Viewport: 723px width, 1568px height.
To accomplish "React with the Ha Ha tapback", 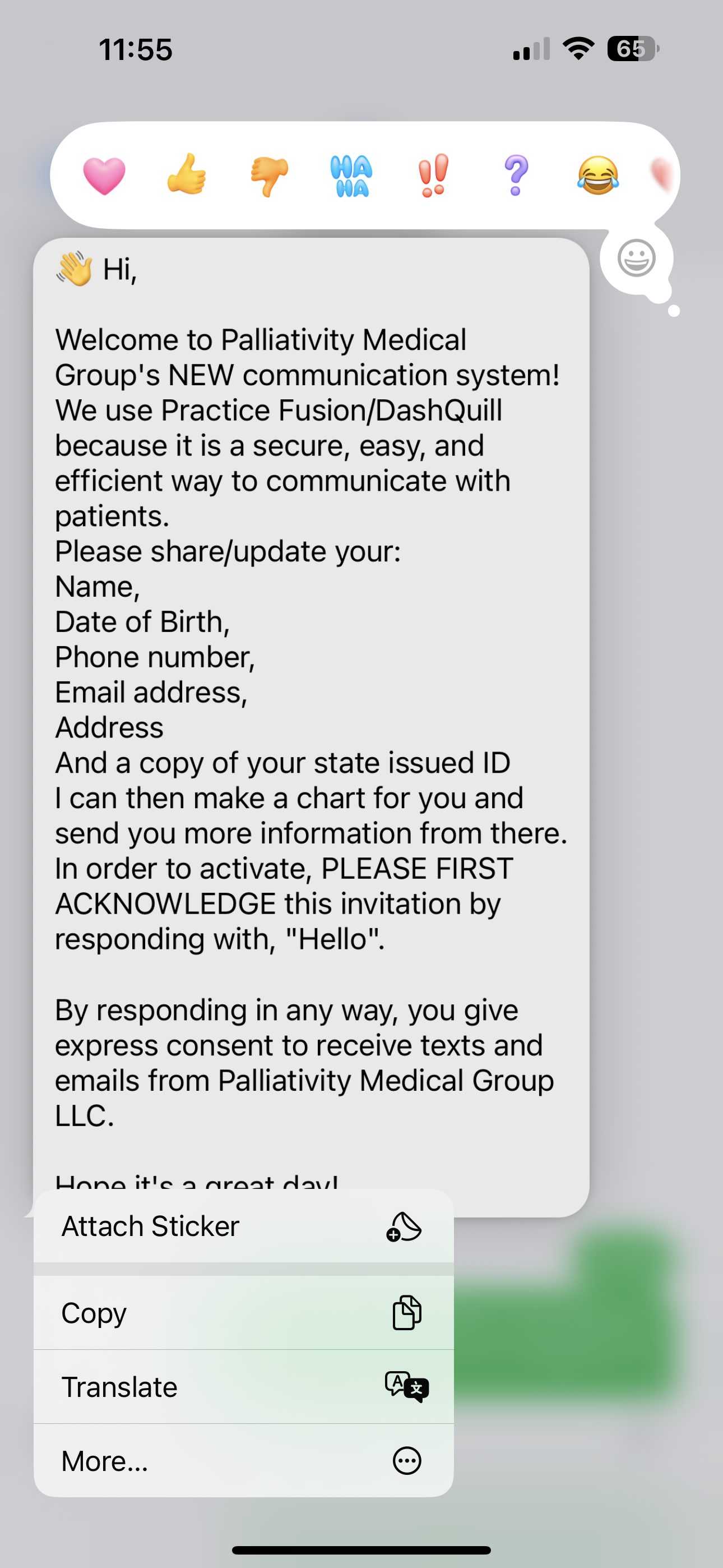I will tap(351, 176).
